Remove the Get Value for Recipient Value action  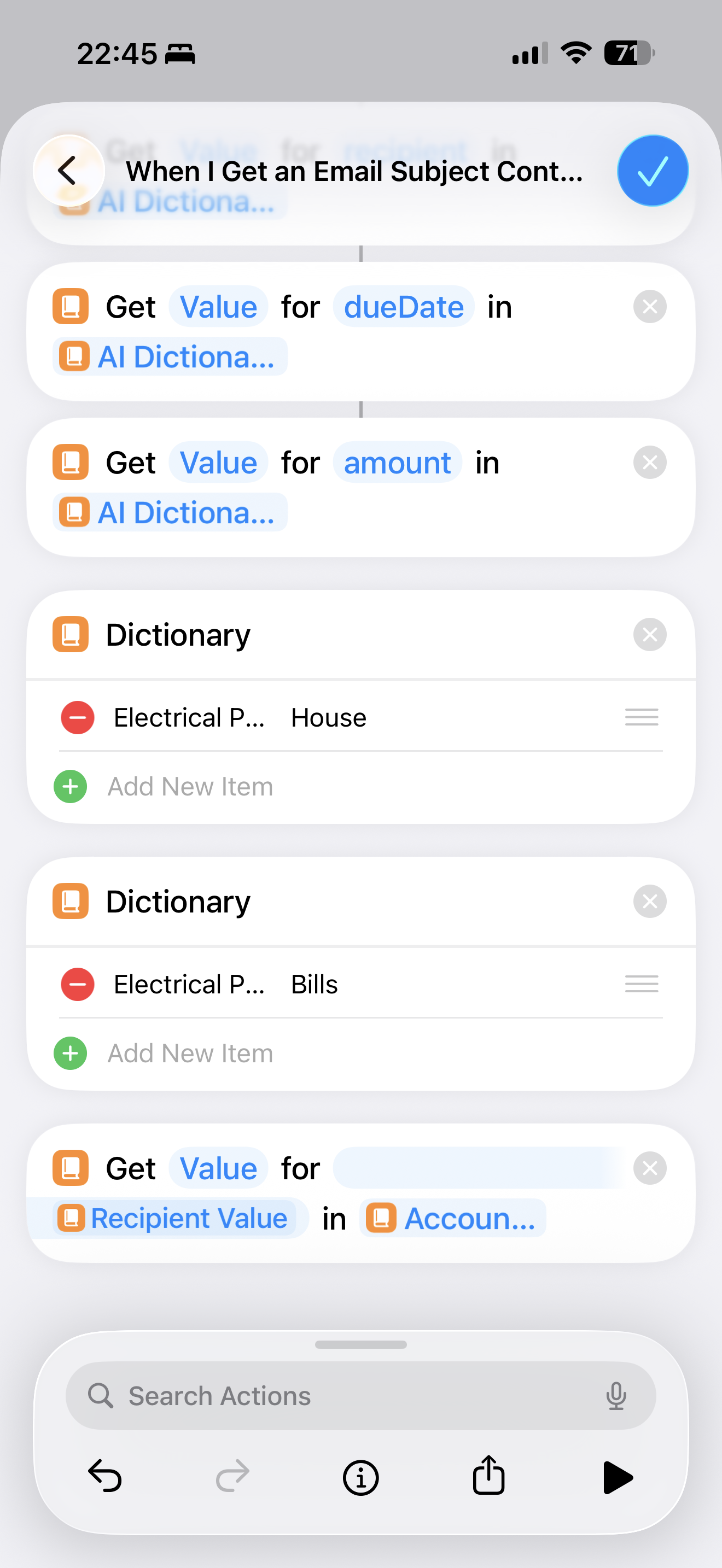[x=649, y=1168]
